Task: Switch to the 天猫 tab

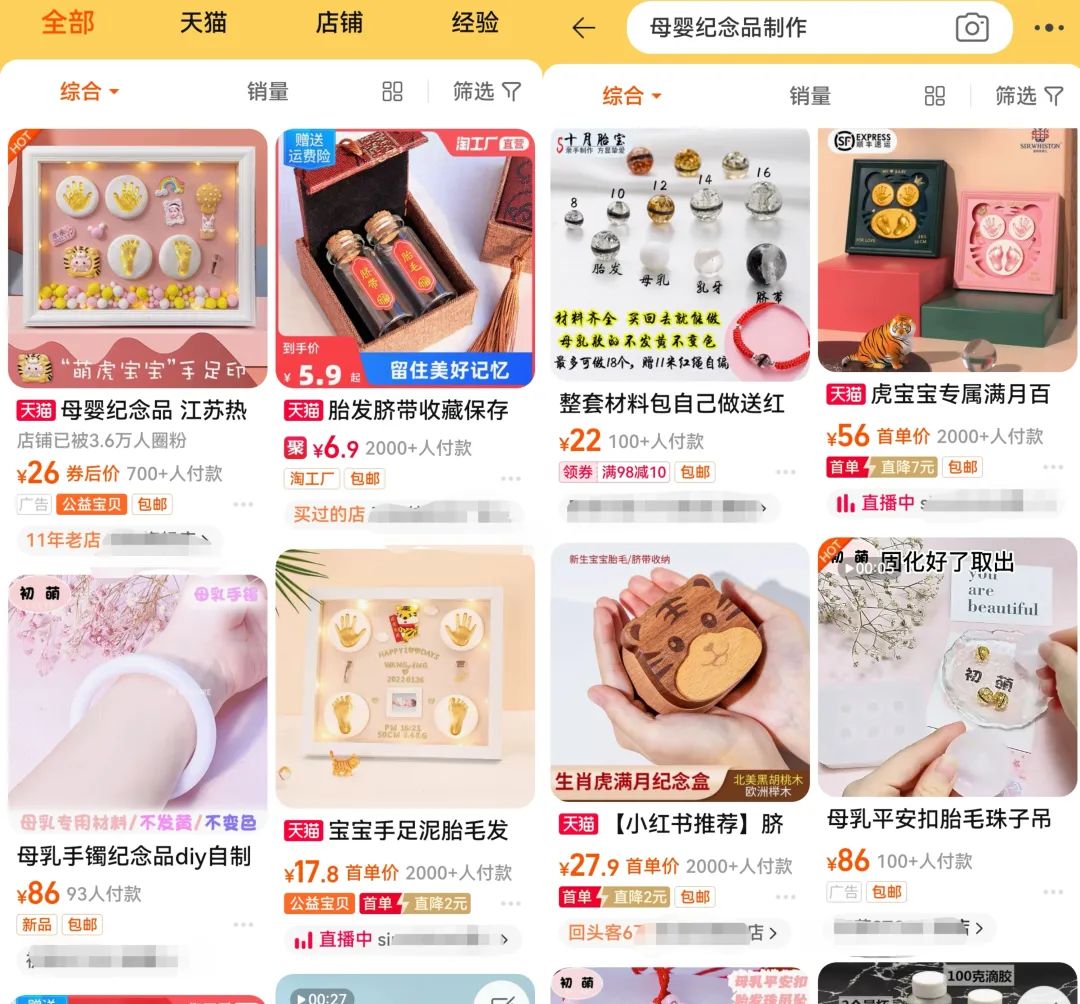Action: tap(203, 23)
